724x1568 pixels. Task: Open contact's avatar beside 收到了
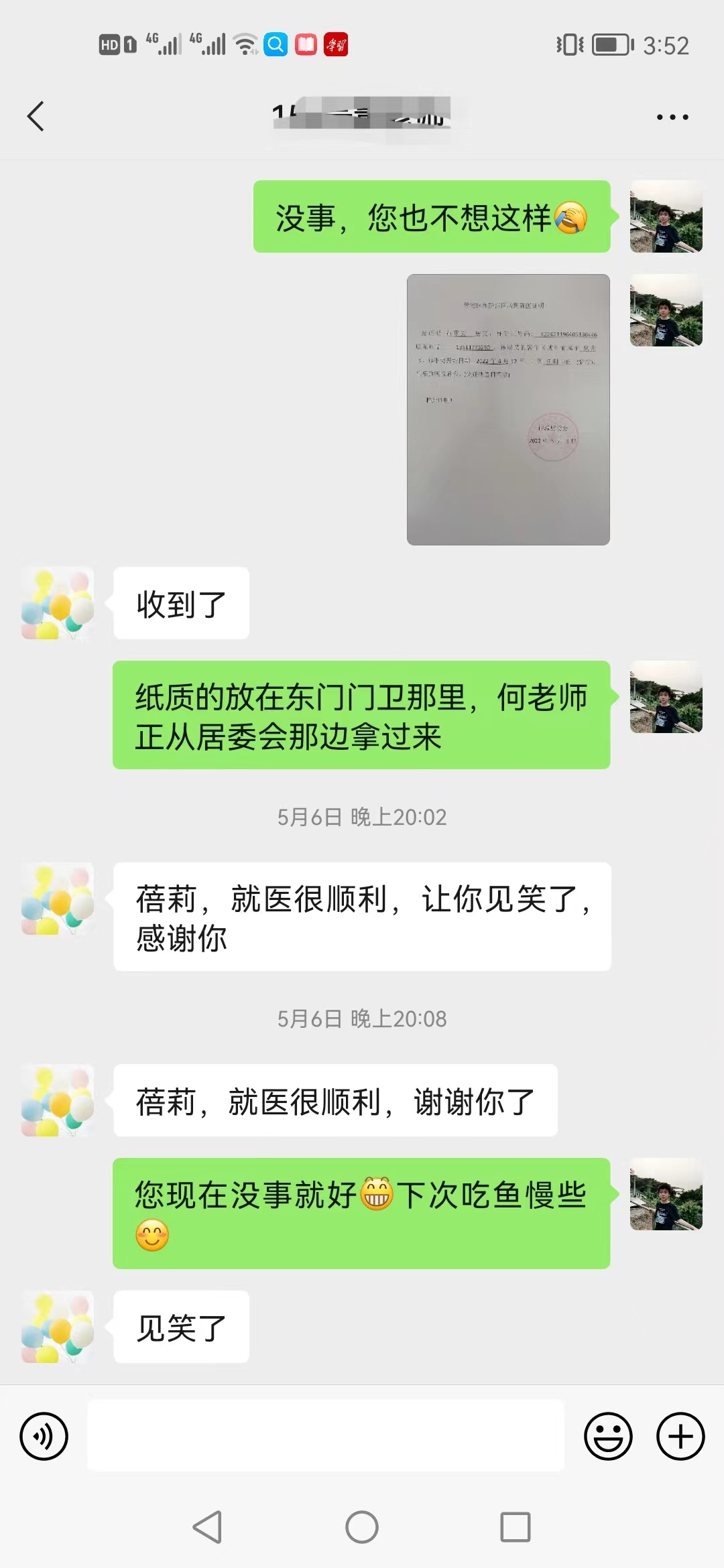[58, 603]
